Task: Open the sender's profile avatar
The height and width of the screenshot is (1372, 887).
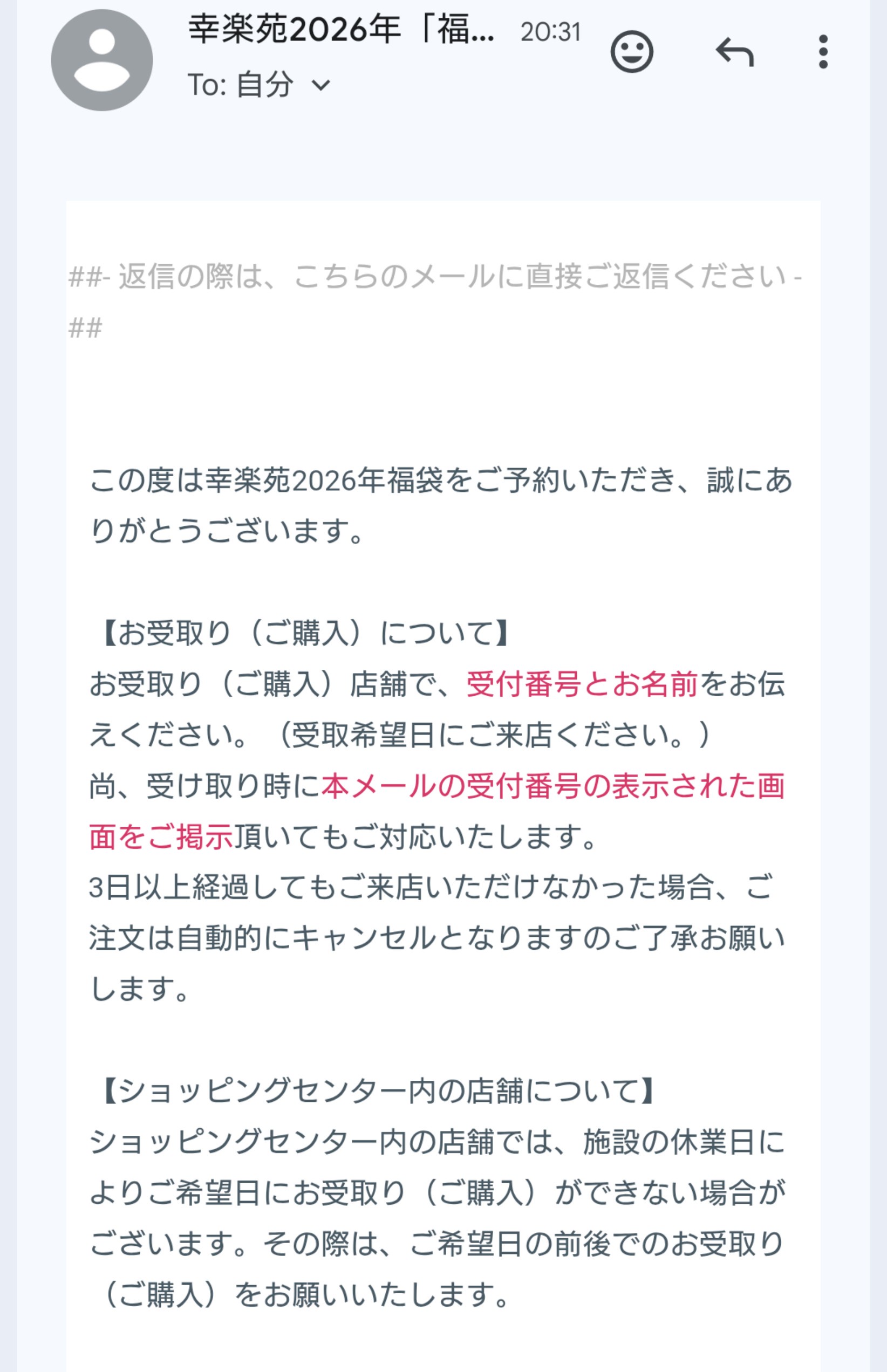Action: pos(102,60)
